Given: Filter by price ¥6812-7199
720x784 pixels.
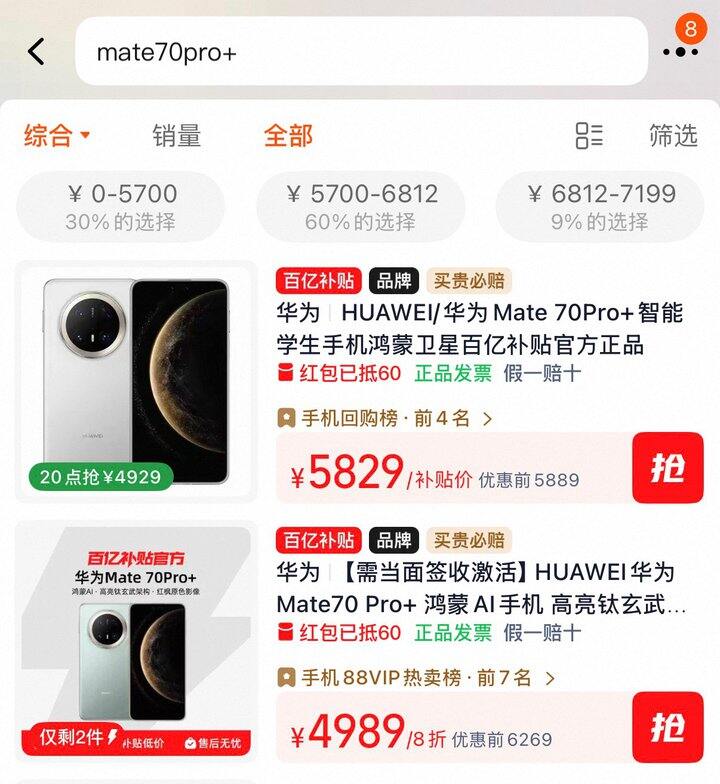Looking at the screenshot, I should [600, 206].
